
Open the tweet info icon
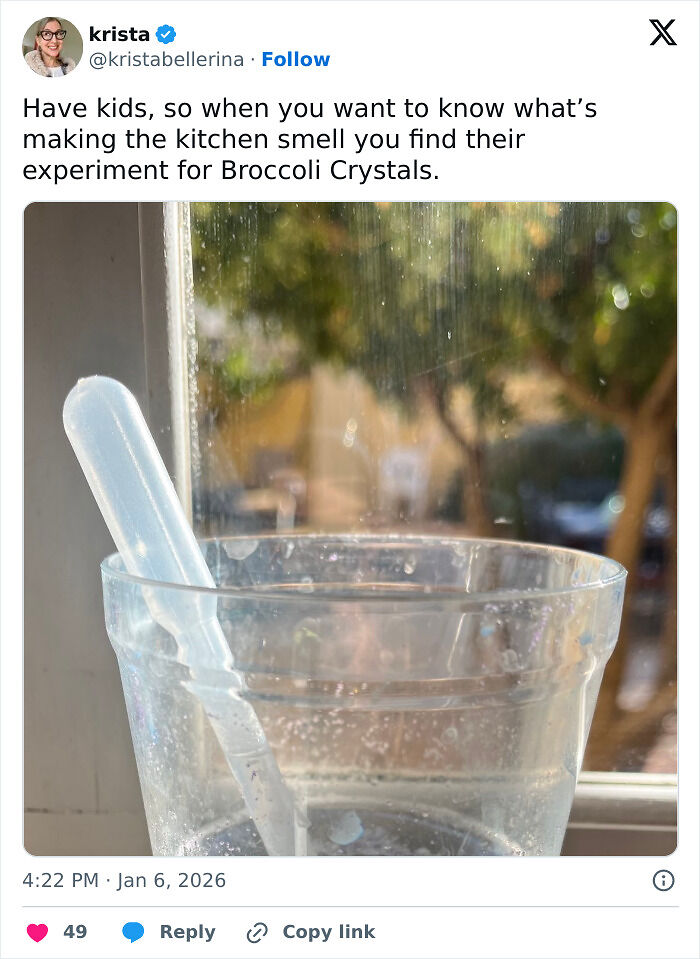[x=662, y=880]
